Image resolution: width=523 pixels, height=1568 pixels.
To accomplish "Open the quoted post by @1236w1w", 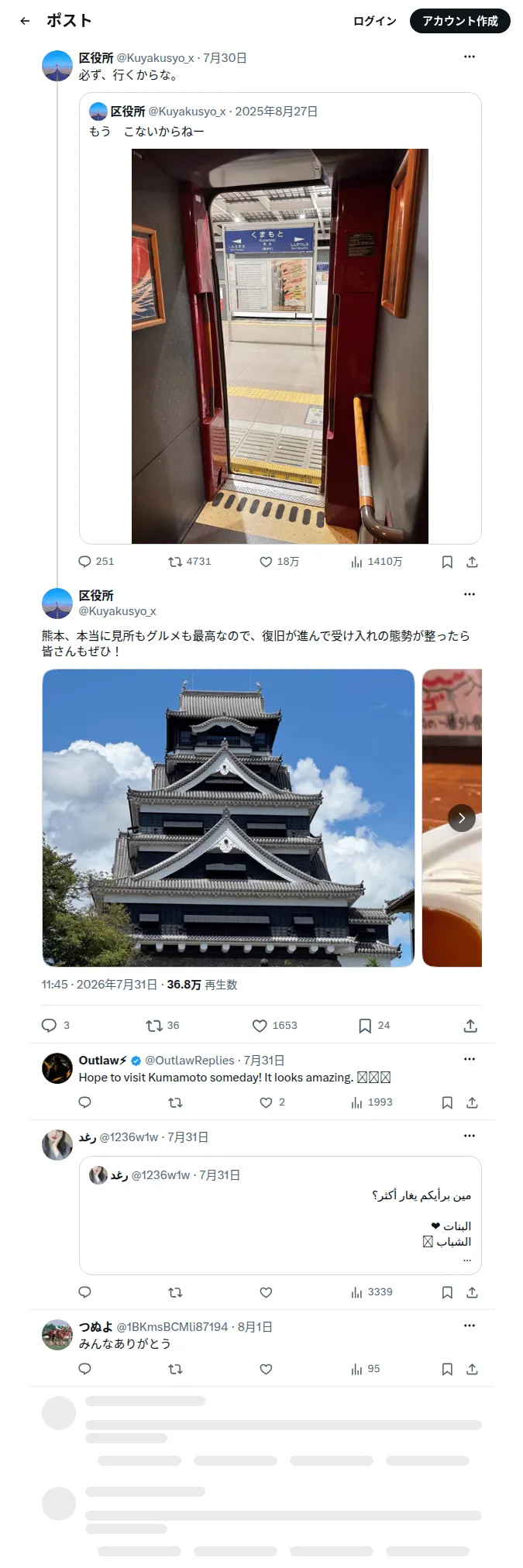I will [280, 1216].
